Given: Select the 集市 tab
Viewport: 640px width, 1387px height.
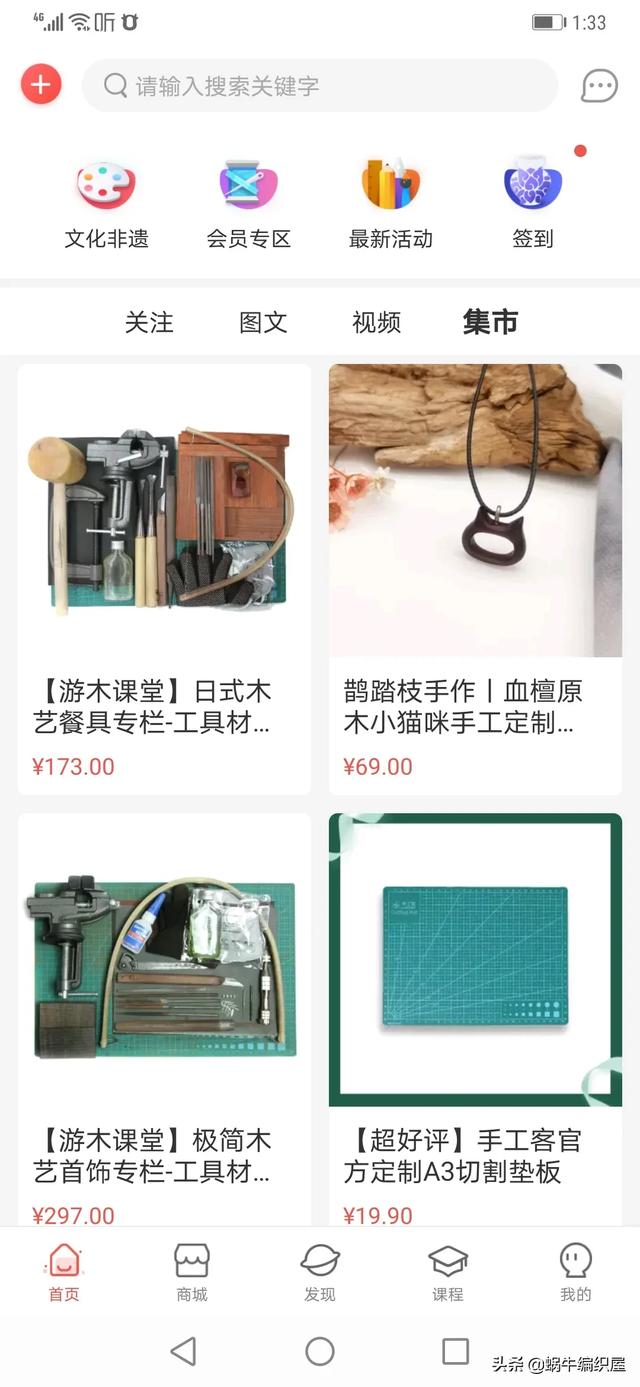Looking at the screenshot, I should [x=490, y=322].
